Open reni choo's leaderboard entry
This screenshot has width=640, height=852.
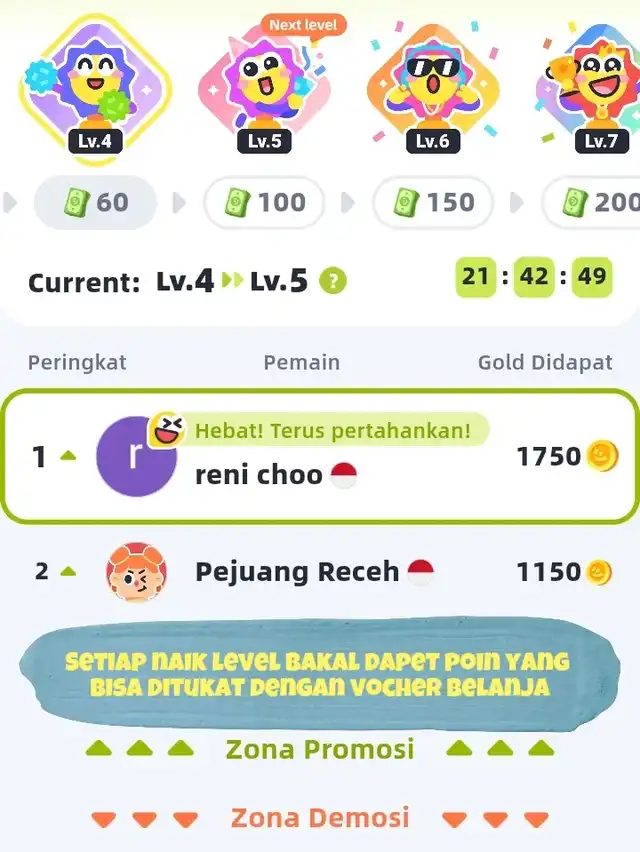pyautogui.click(x=320, y=457)
